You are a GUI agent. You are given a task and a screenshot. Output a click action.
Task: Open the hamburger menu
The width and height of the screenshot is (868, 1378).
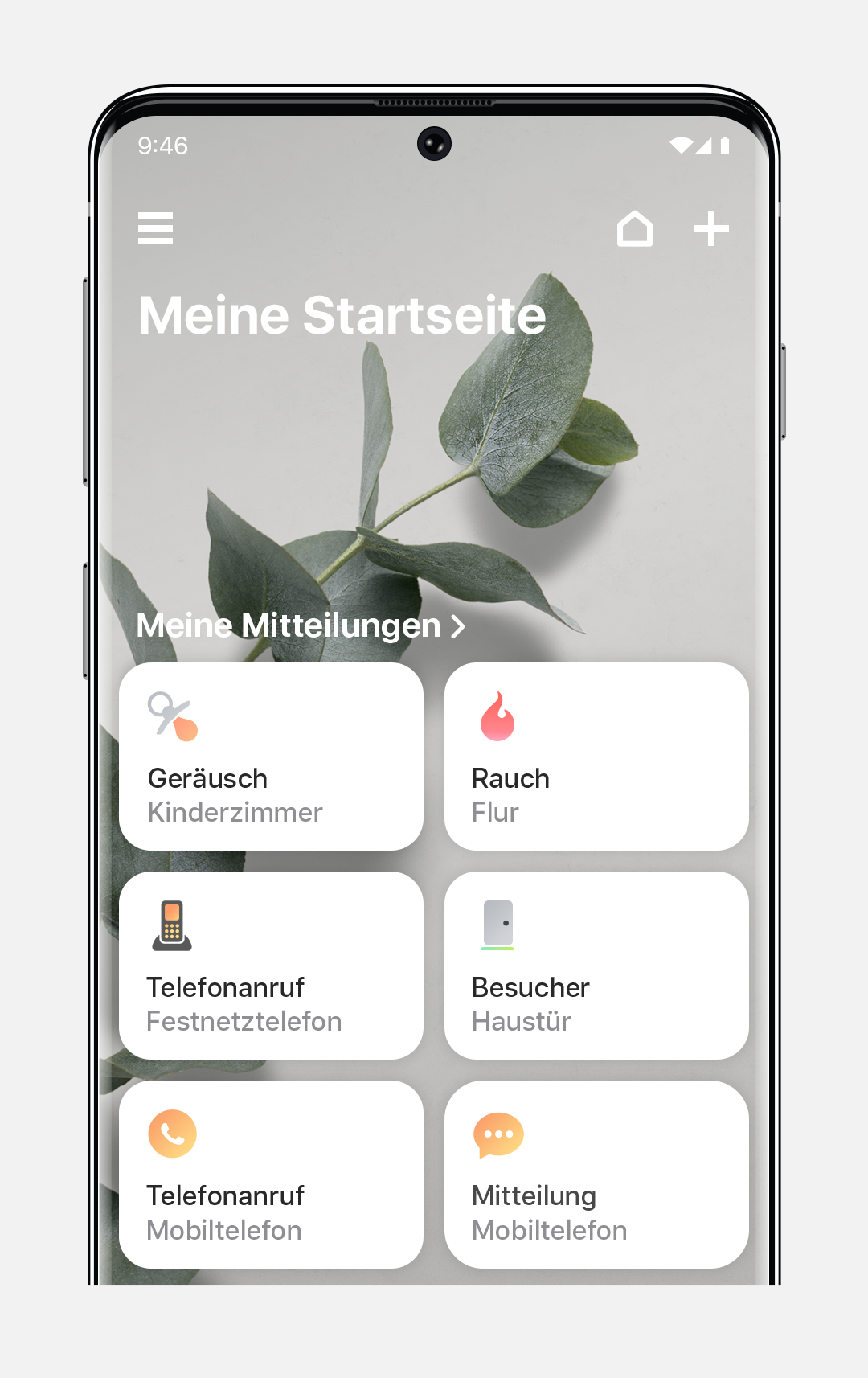[155, 228]
